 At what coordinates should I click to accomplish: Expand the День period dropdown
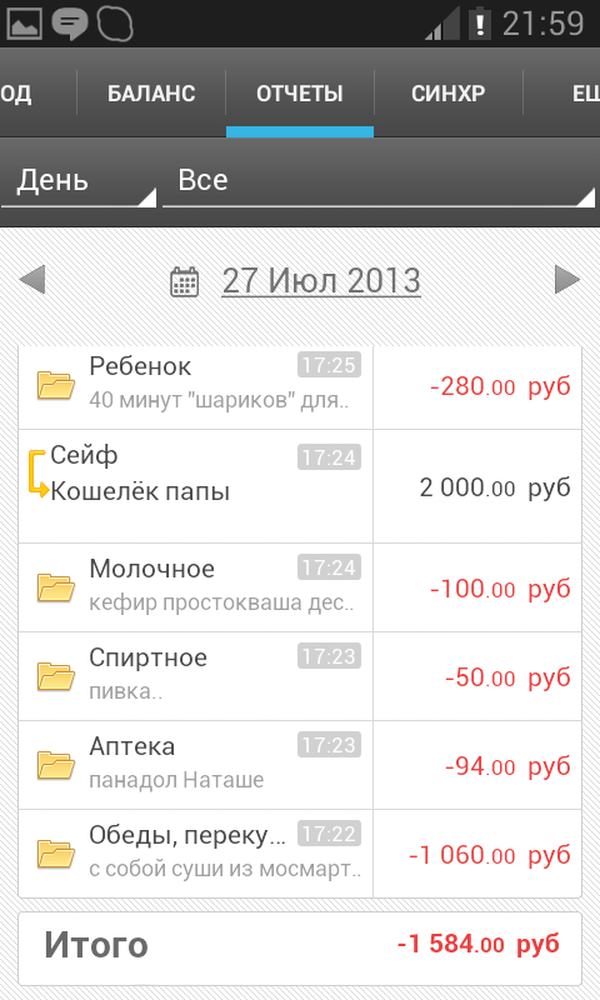79,181
